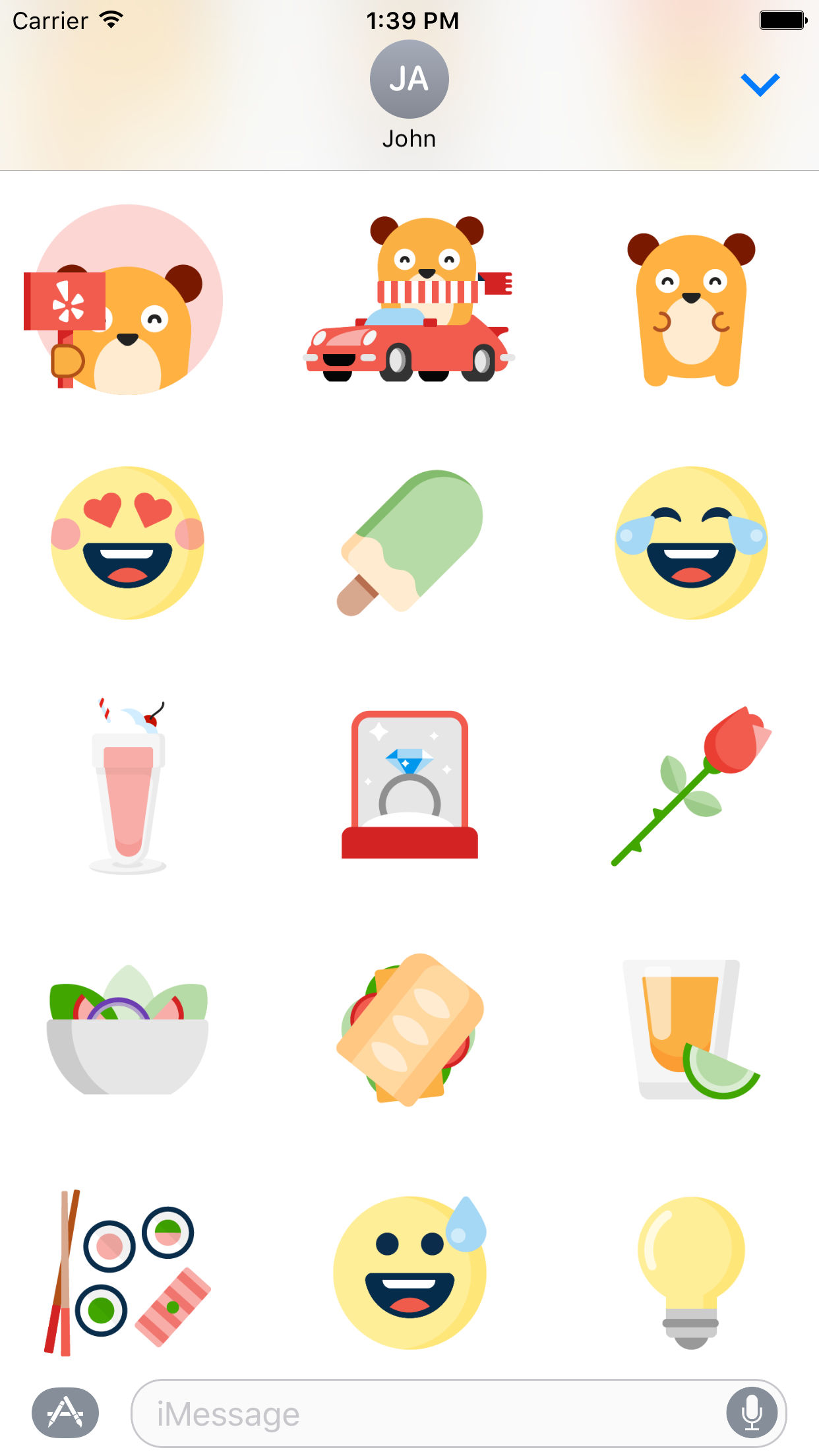Collapse the sticker panel with the chevron

click(760, 84)
